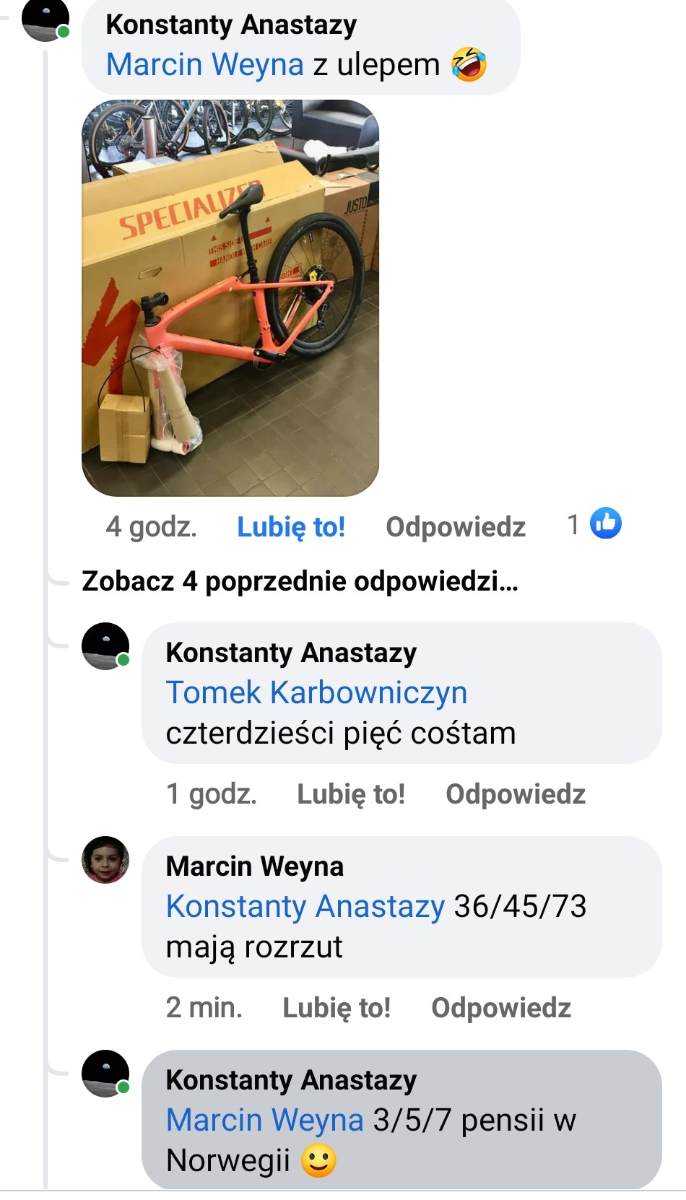The height and width of the screenshot is (1200, 686).
Task: Like the comment posted 4 godz. ago
Action: tap(291, 527)
